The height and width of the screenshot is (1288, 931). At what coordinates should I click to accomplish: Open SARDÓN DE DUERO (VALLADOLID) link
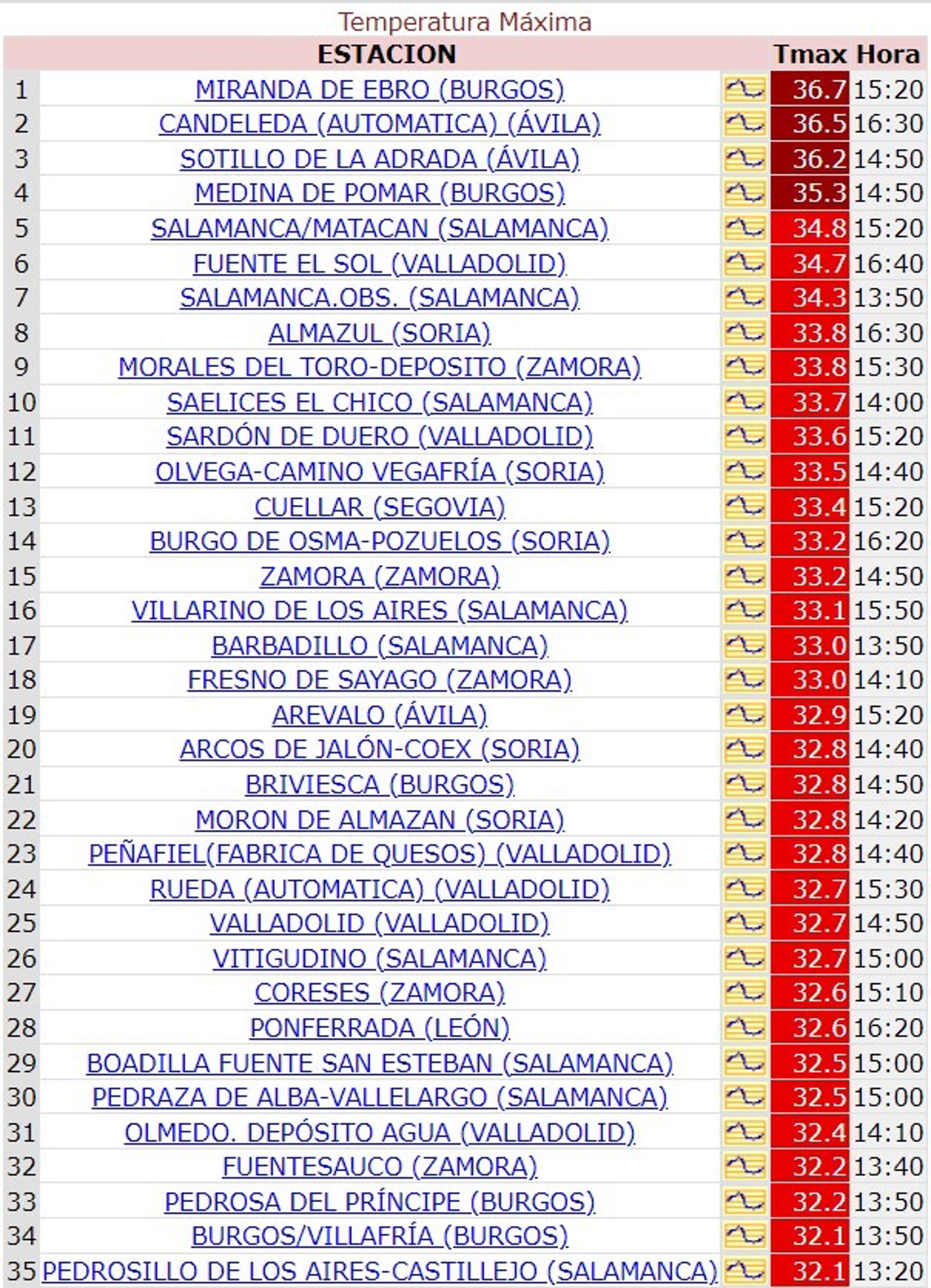(x=380, y=437)
